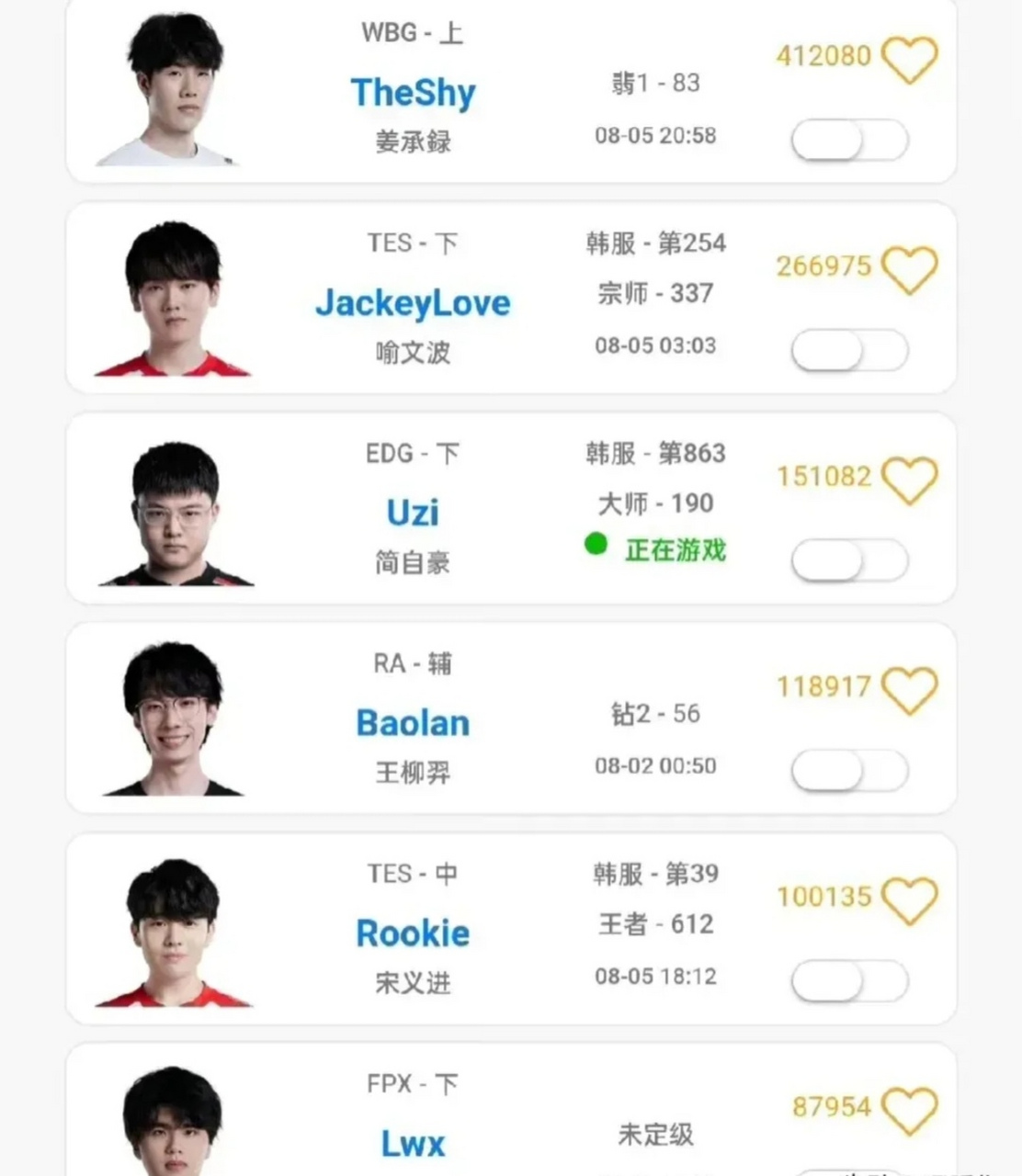Image resolution: width=1022 pixels, height=1176 pixels.
Task: Open Rookie's player card
Action: click(x=413, y=933)
